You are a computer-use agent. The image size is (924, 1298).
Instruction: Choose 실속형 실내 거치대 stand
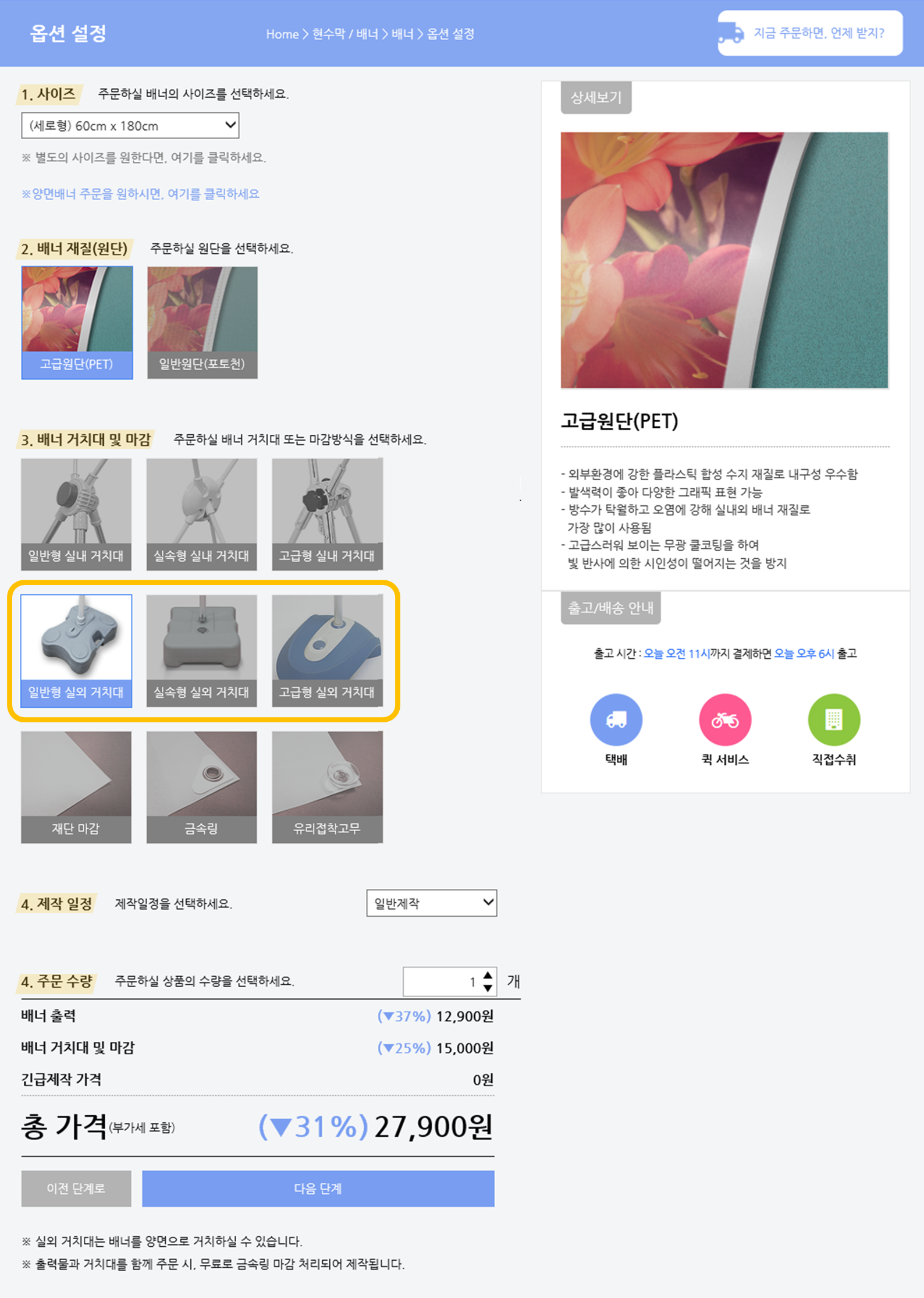201,513
